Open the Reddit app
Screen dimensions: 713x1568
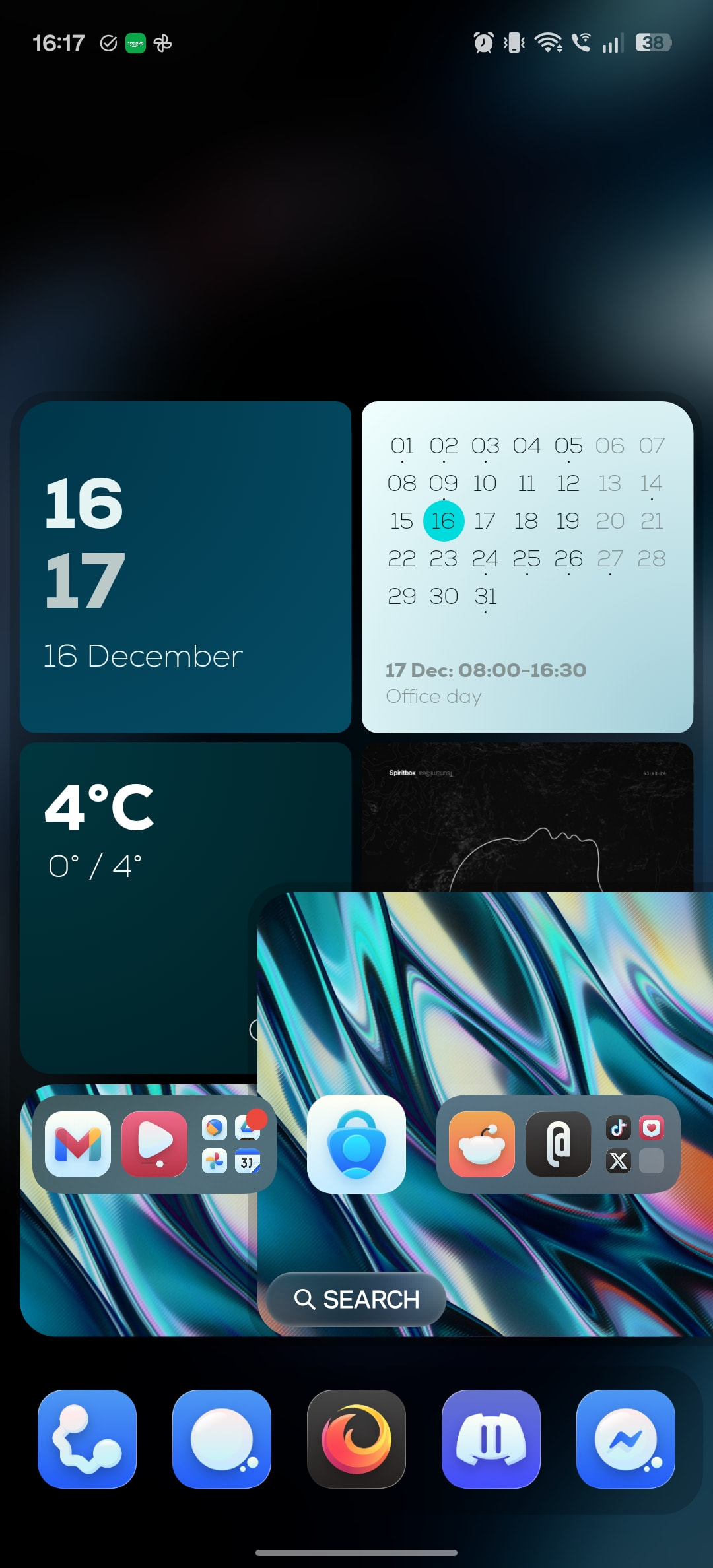pyautogui.click(x=481, y=1144)
